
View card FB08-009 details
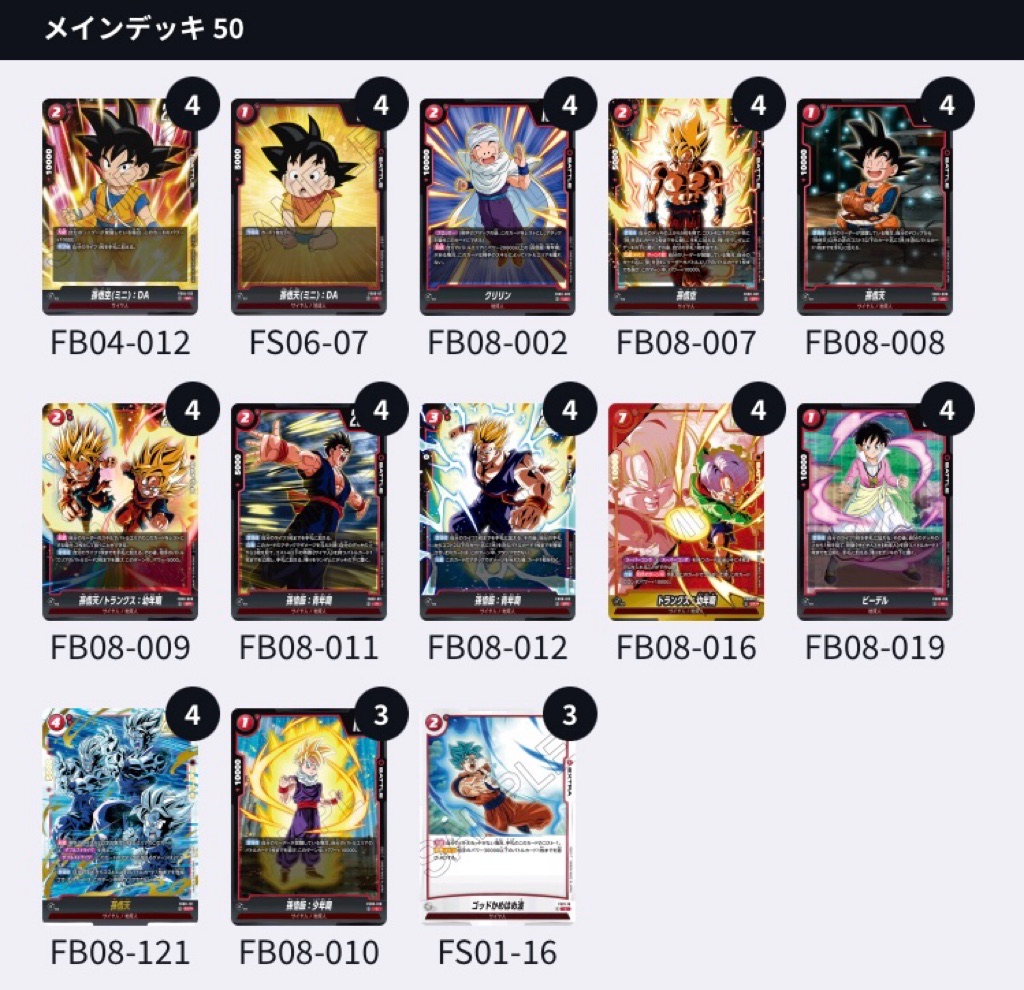[120, 512]
